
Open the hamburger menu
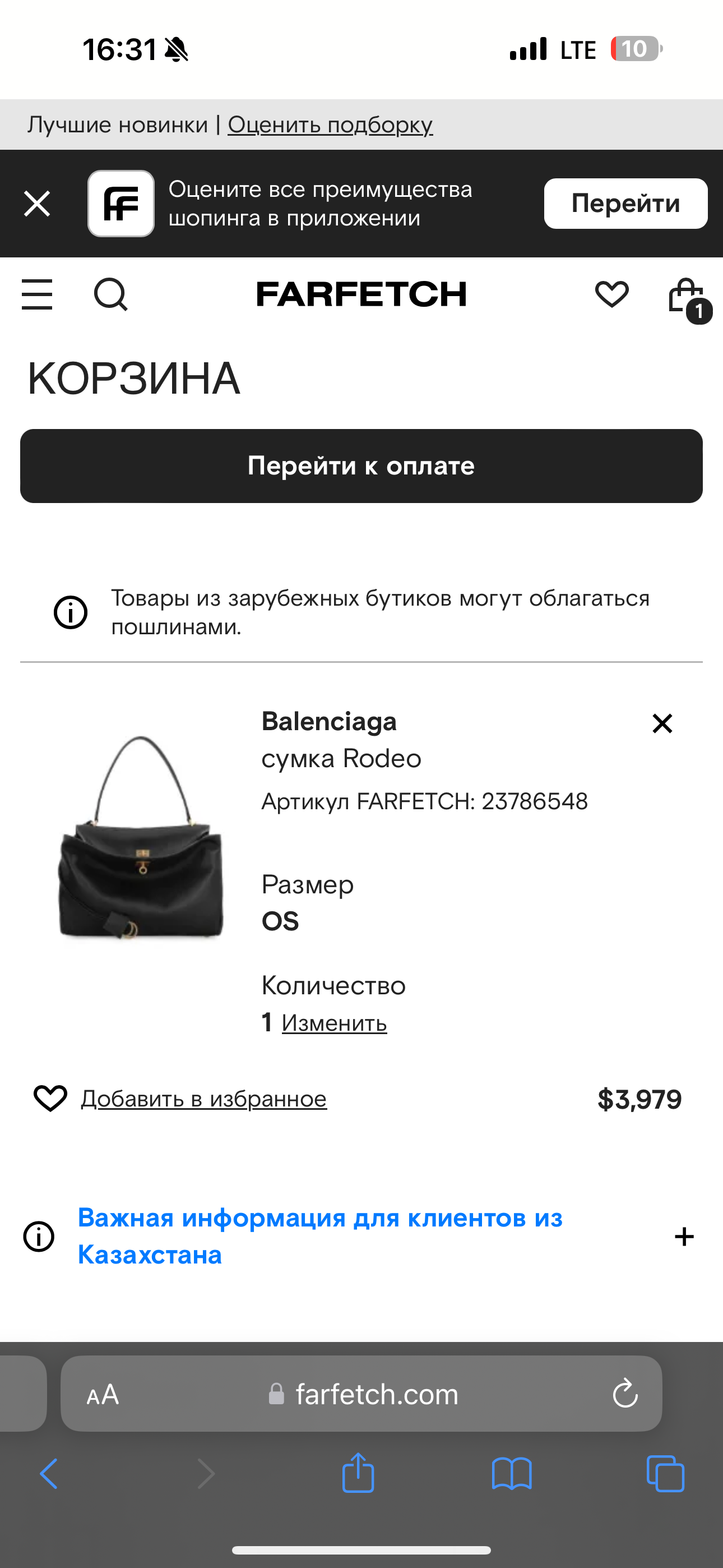pyautogui.click(x=37, y=294)
